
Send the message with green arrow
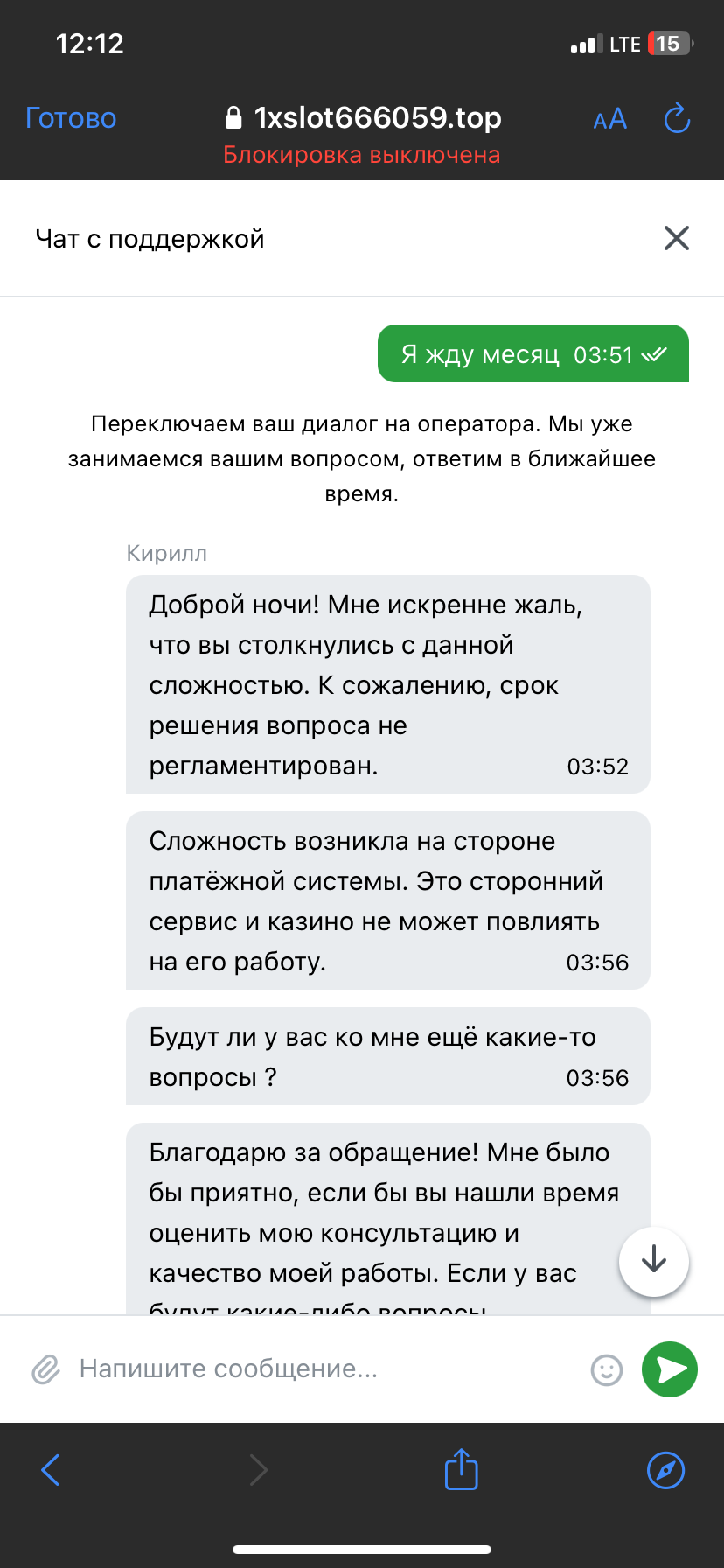pyautogui.click(x=670, y=1369)
